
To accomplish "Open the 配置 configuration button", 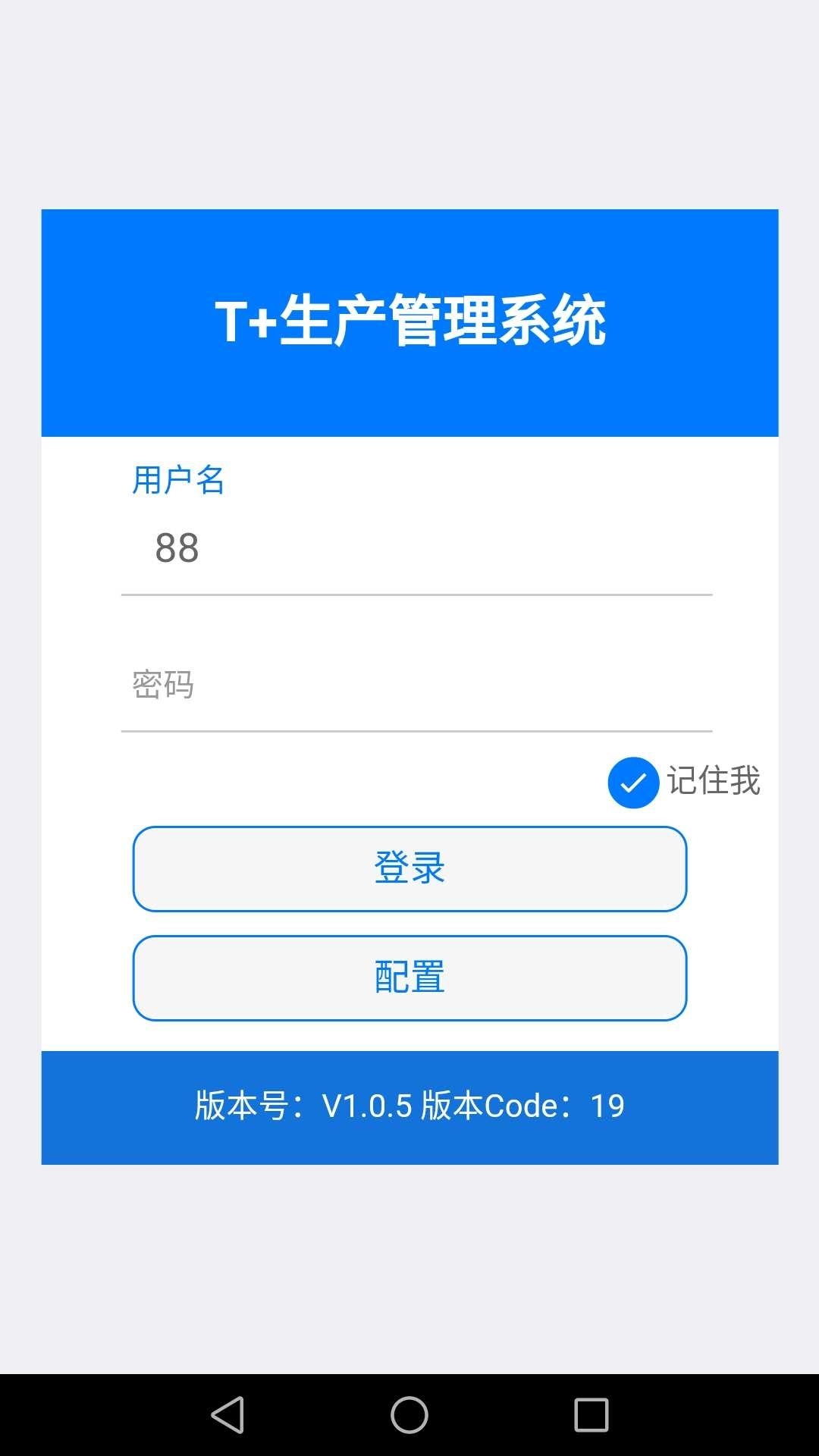I will pos(409,977).
